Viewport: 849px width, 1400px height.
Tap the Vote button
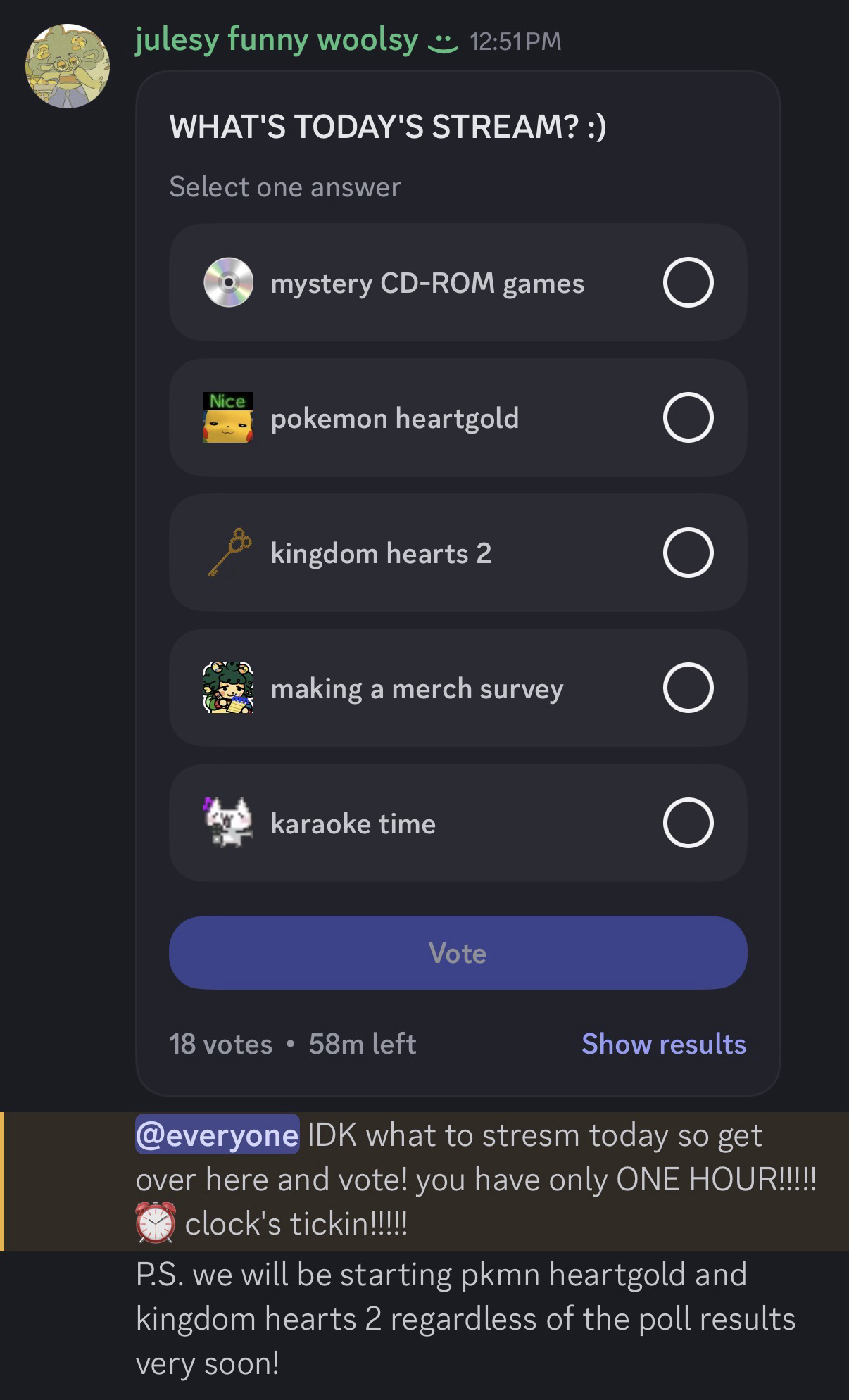pos(458,953)
